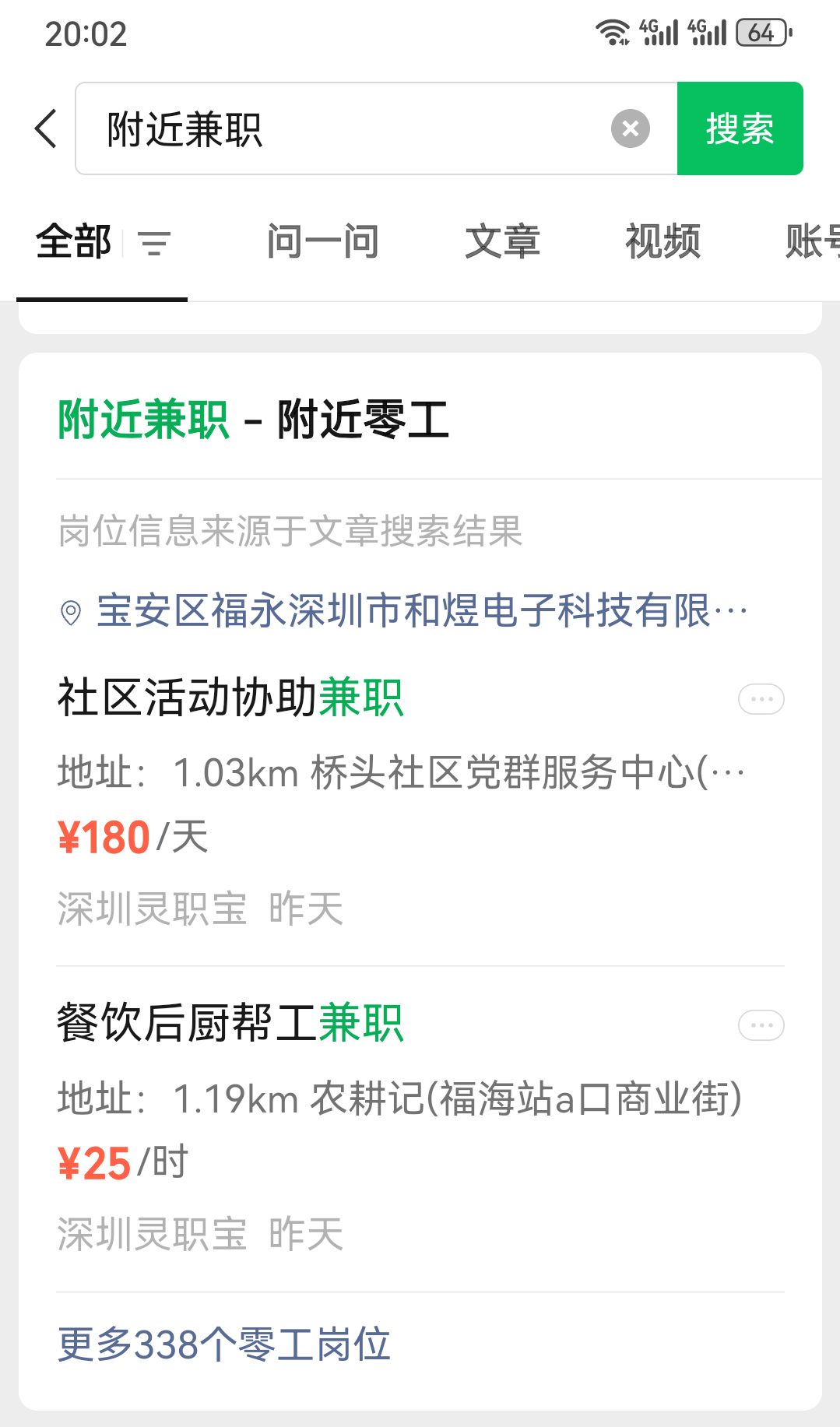Open more options for 社区活动协助兼职
The height and width of the screenshot is (1427, 840).
(760, 698)
